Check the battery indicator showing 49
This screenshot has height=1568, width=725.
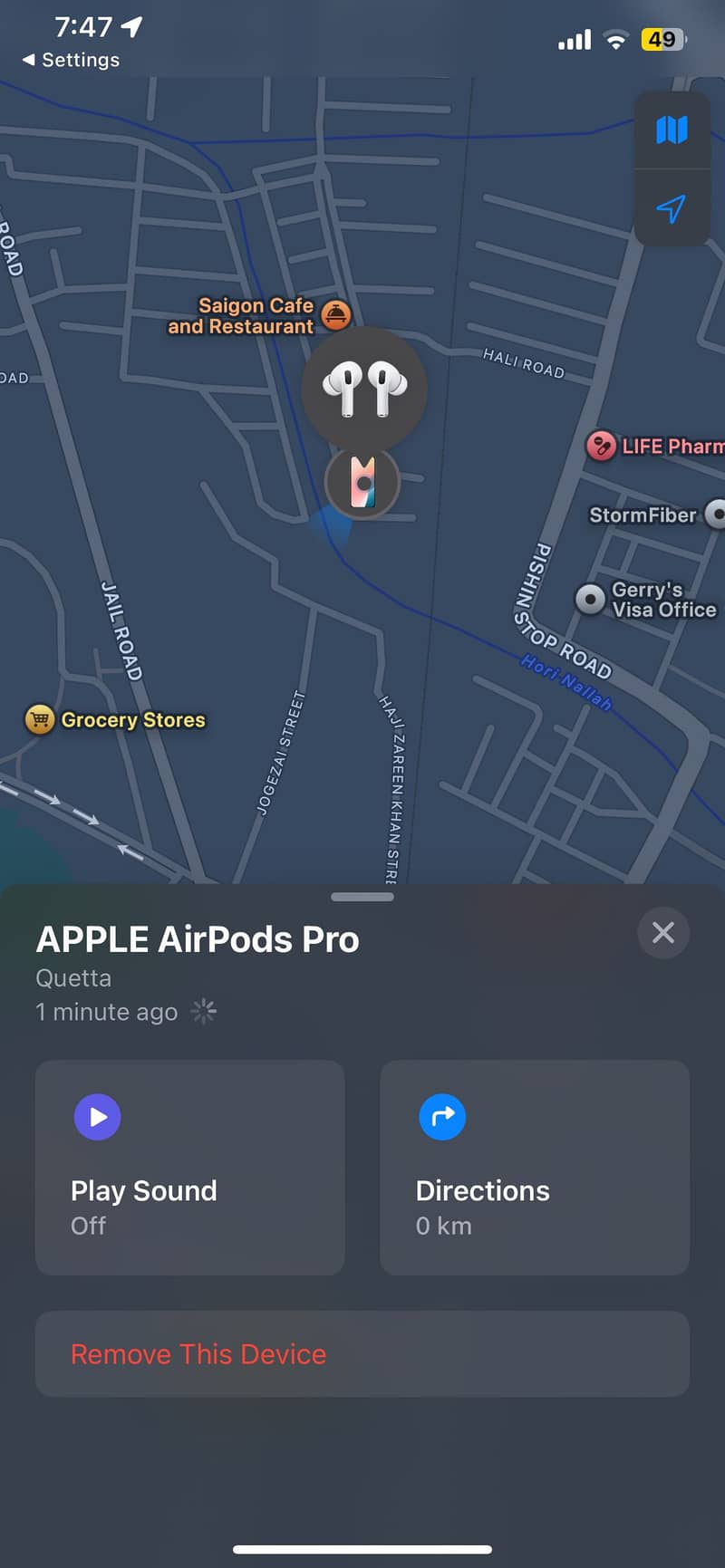pyautogui.click(x=661, y=39)
